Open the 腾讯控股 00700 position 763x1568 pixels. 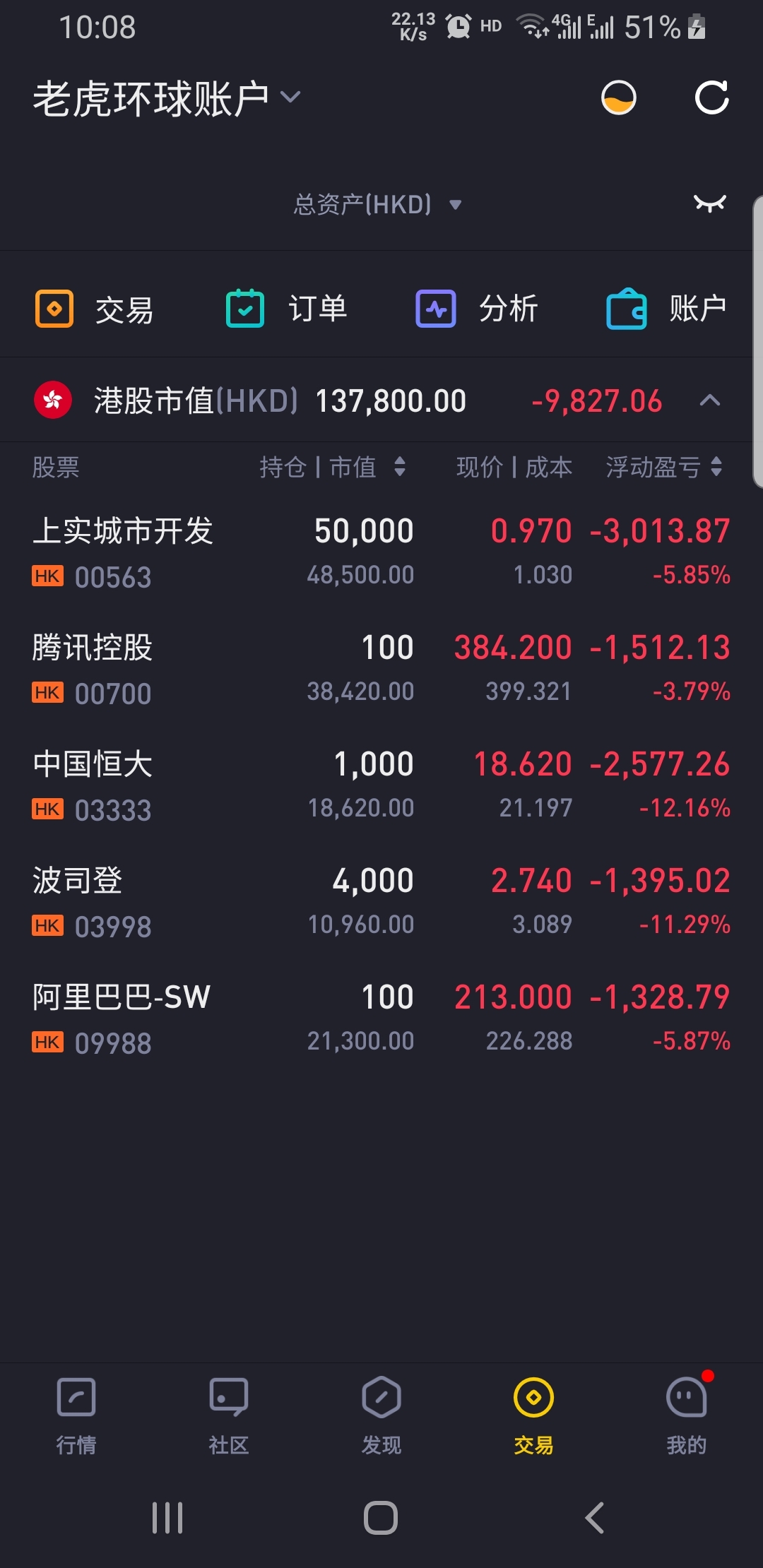[381, 669]
